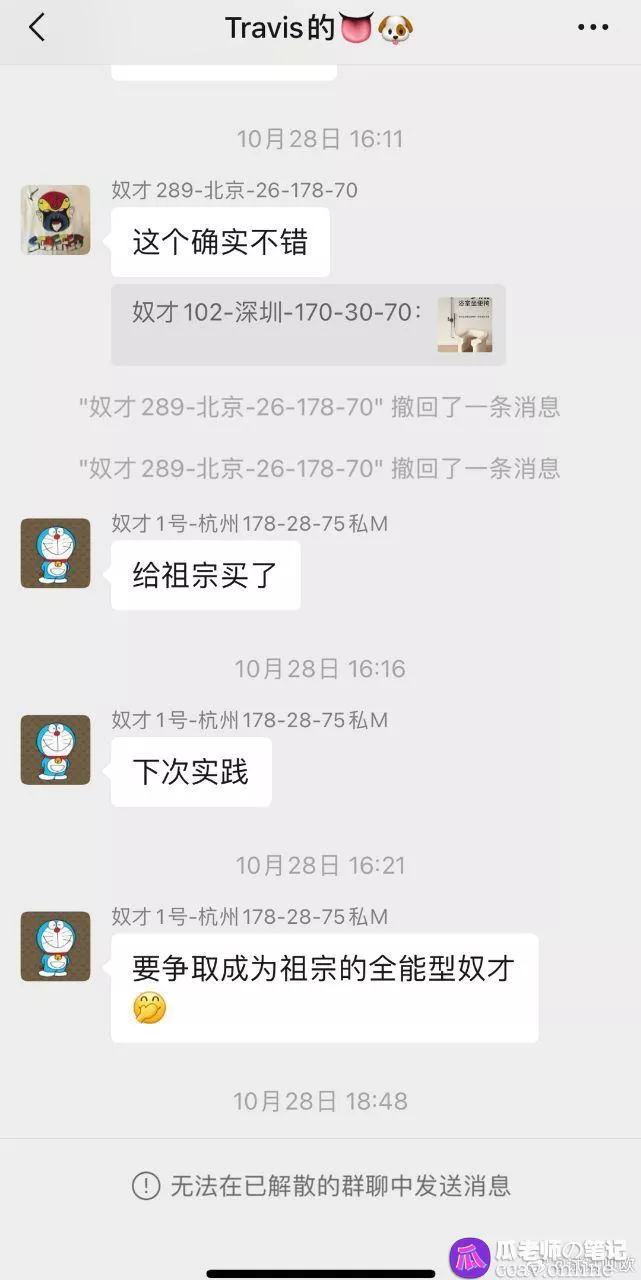The image size is (641, 1280).
Task: Tap Doraemon avatar beside 下次实践
Action: pos(56,750)
